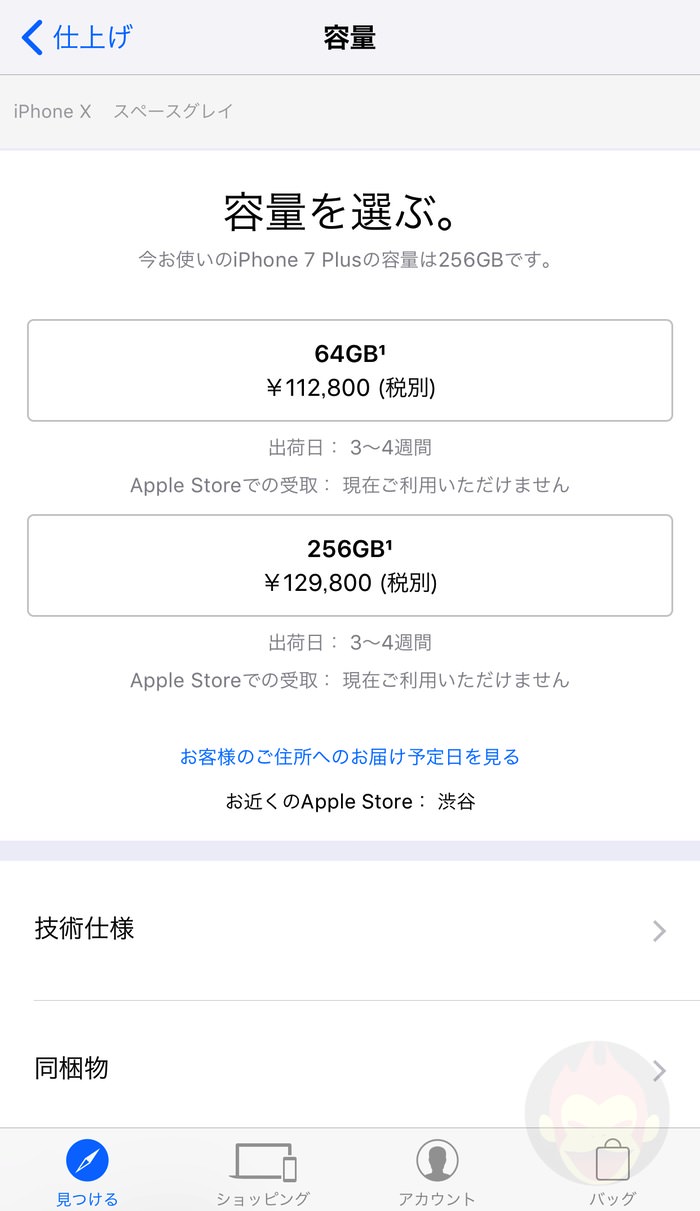Go back to 仕上げ
Image resolution: width=700 pixels, height=1211 pixels.
76,38
